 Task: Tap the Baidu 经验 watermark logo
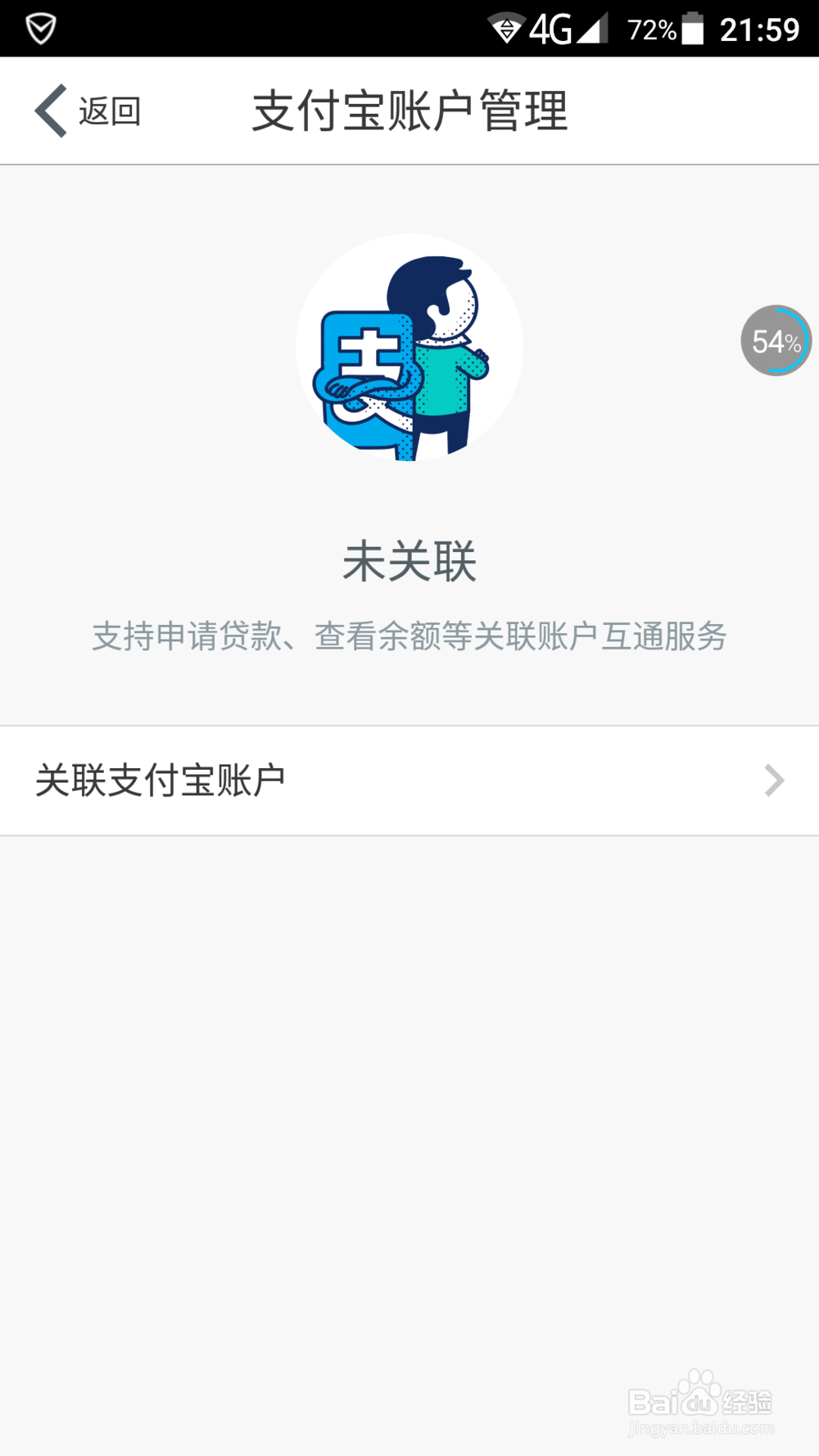pos(699,1402)
